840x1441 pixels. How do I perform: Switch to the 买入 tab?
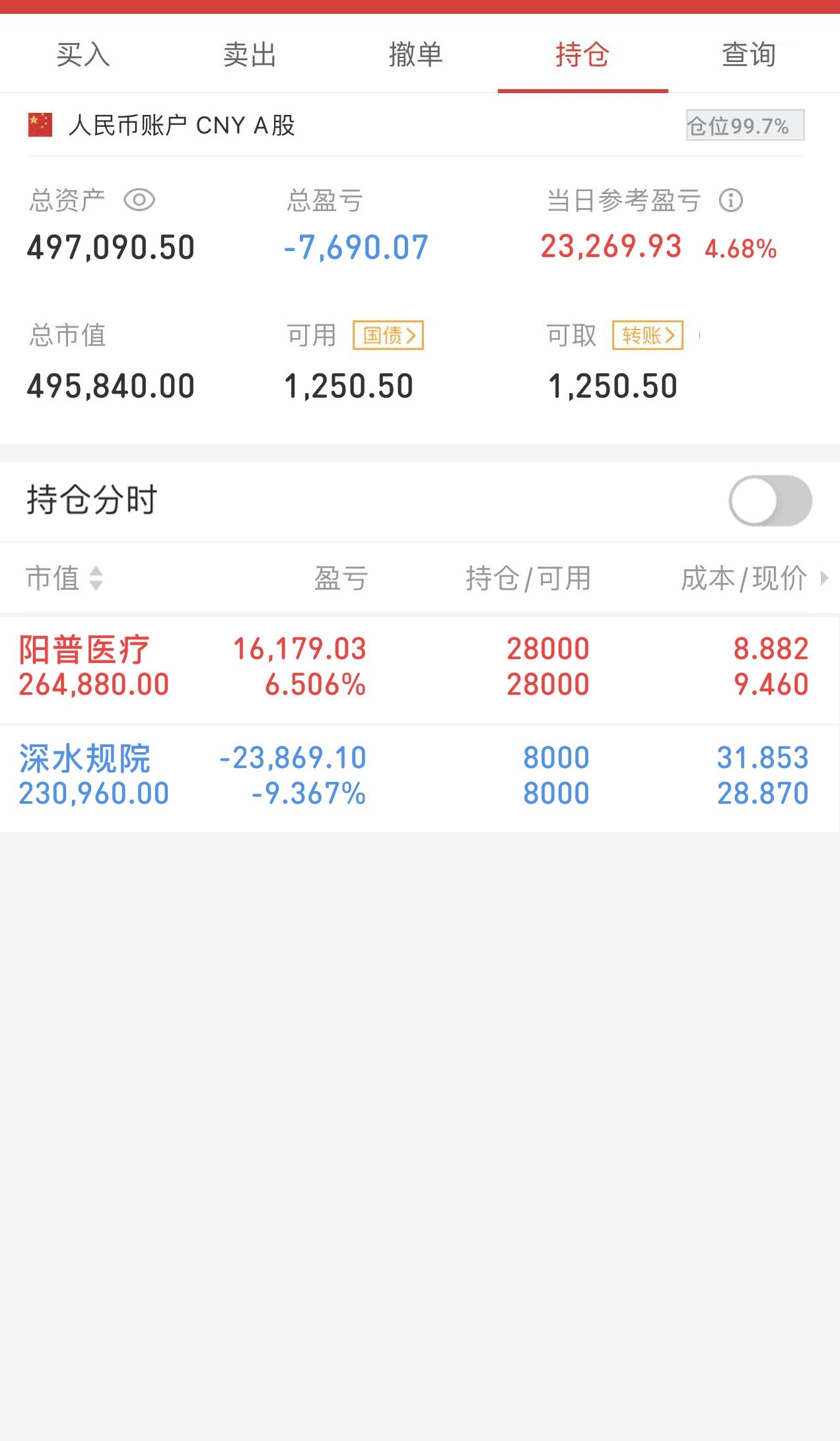[83, 54]
